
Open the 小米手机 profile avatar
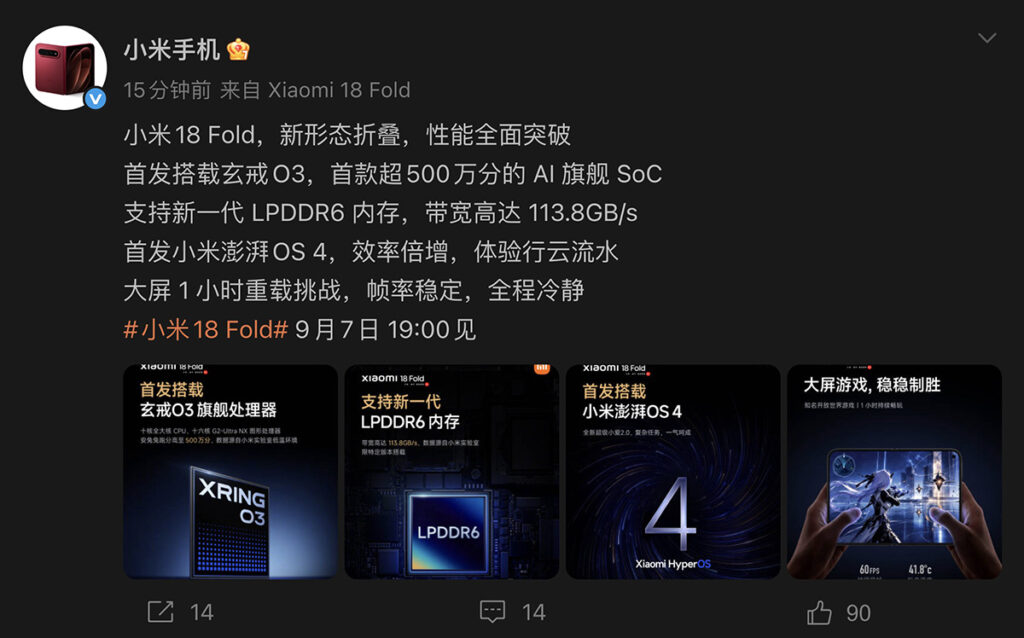pos(65,67)
